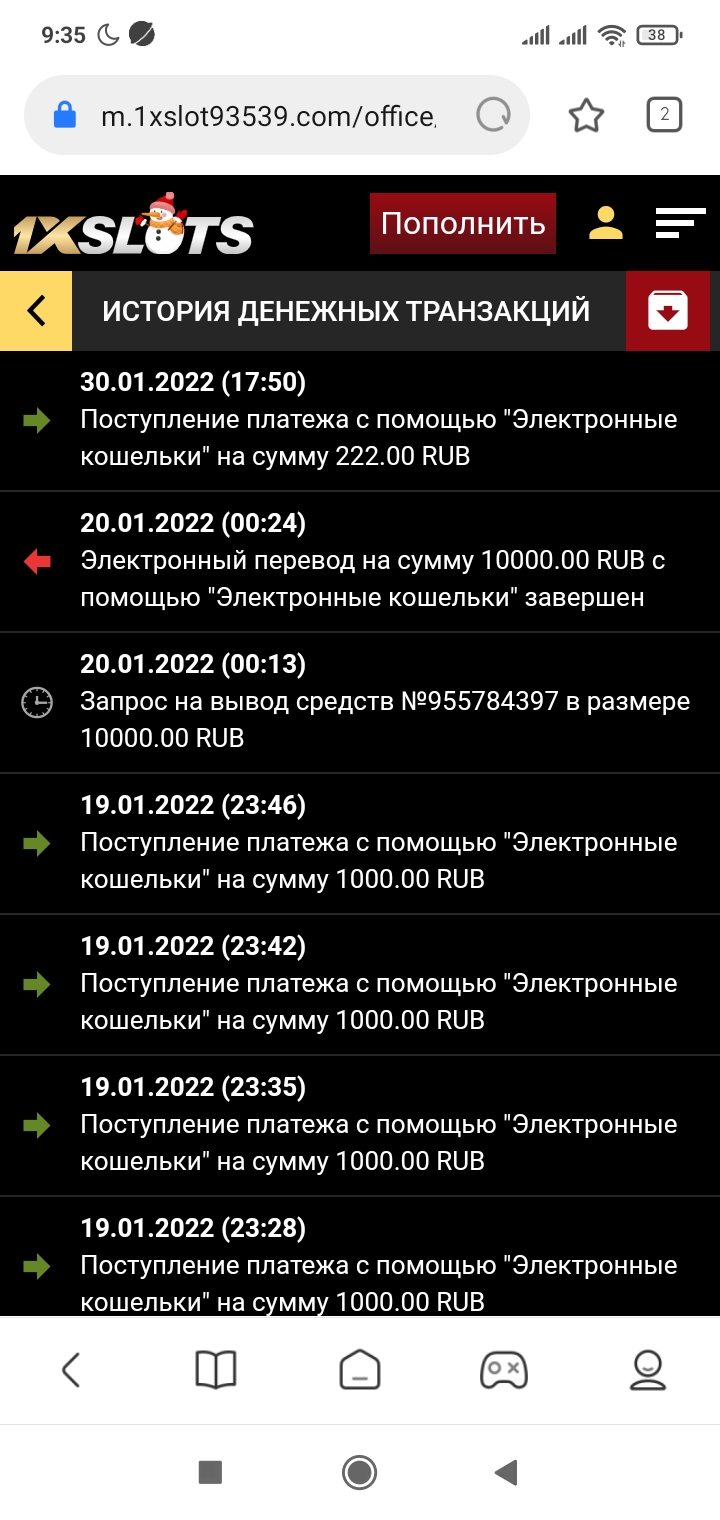
Task: Open system recent apps
Action: coord(210,1472)
